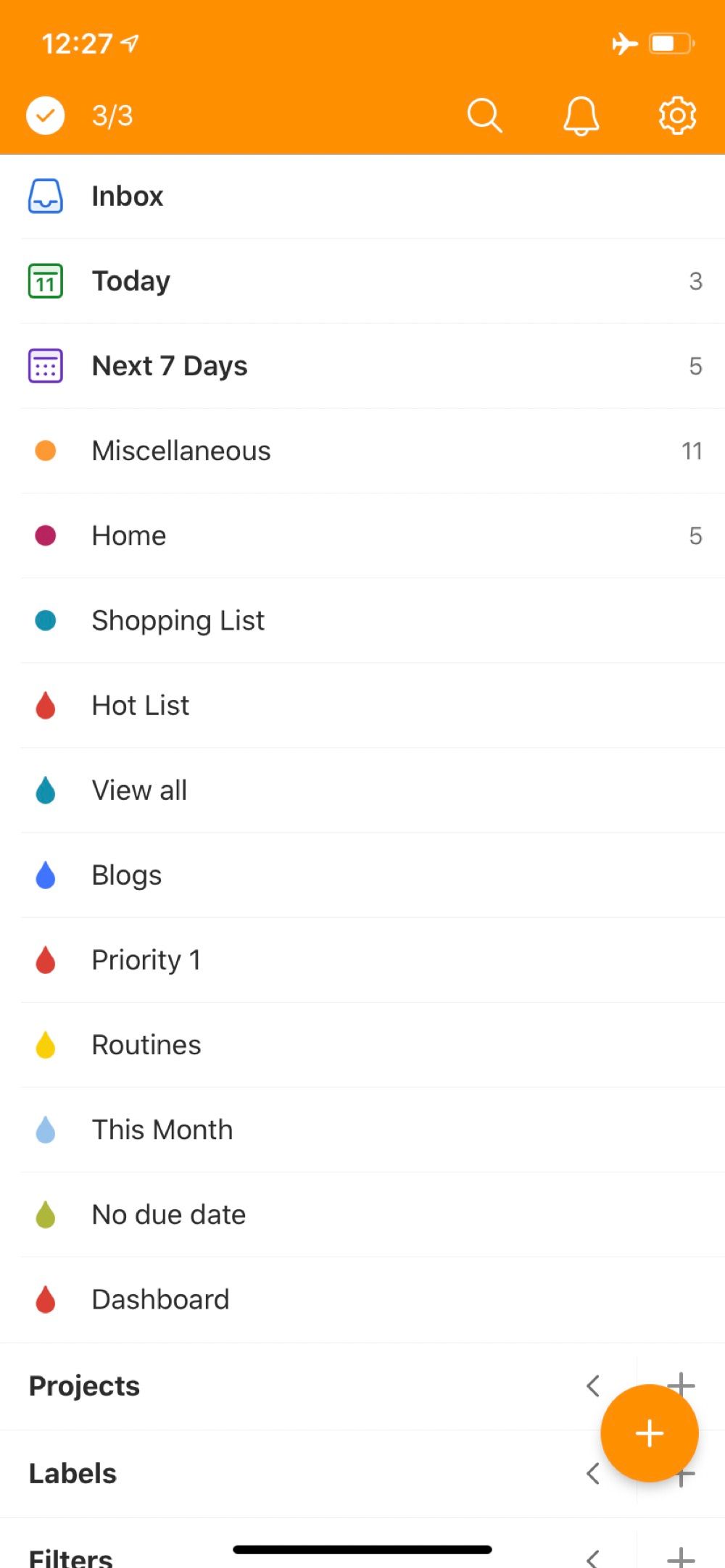
Task: Open the Inbox
Action: pos(362,196)
